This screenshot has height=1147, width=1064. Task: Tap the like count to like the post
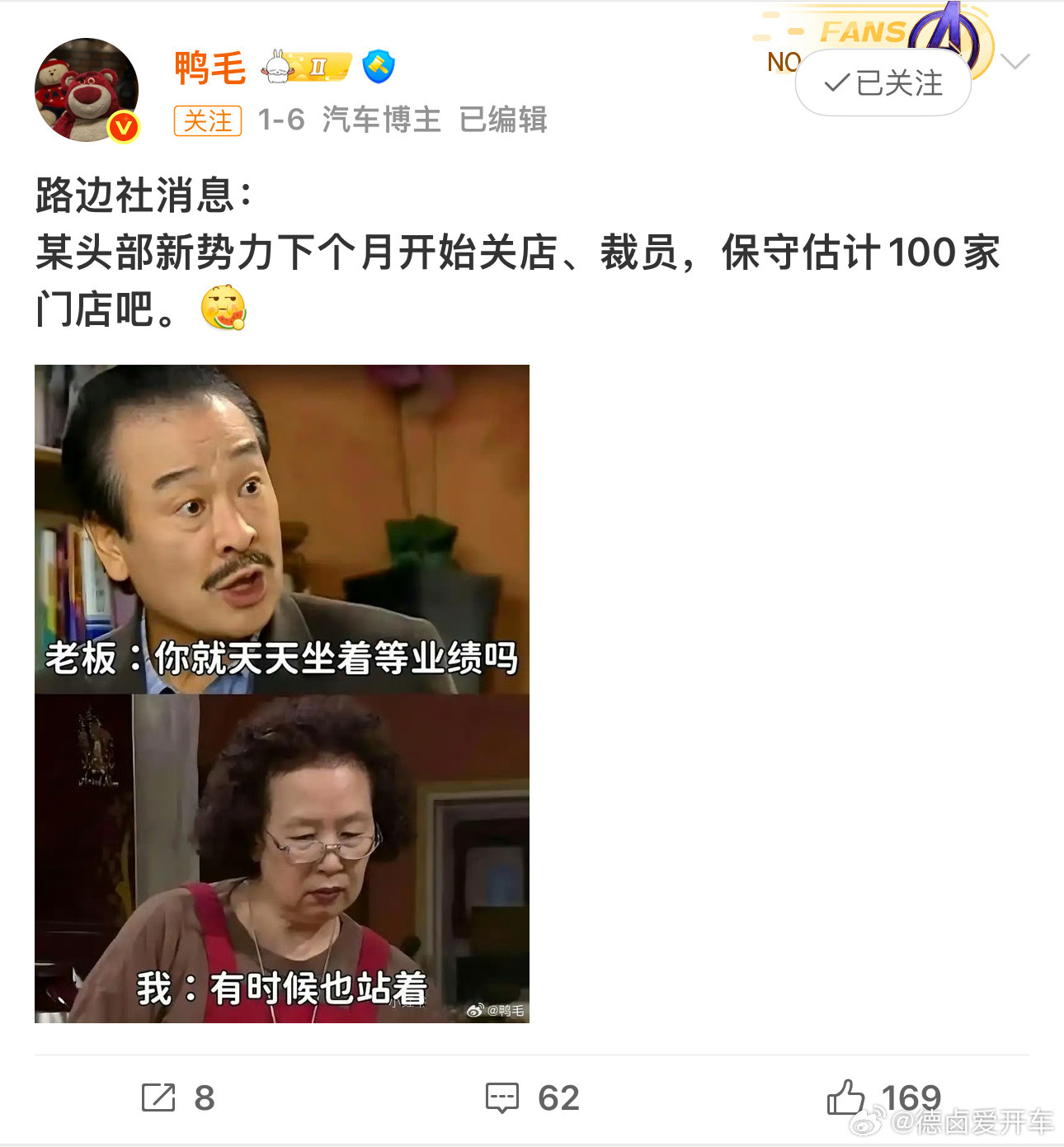click(910, 1097)
